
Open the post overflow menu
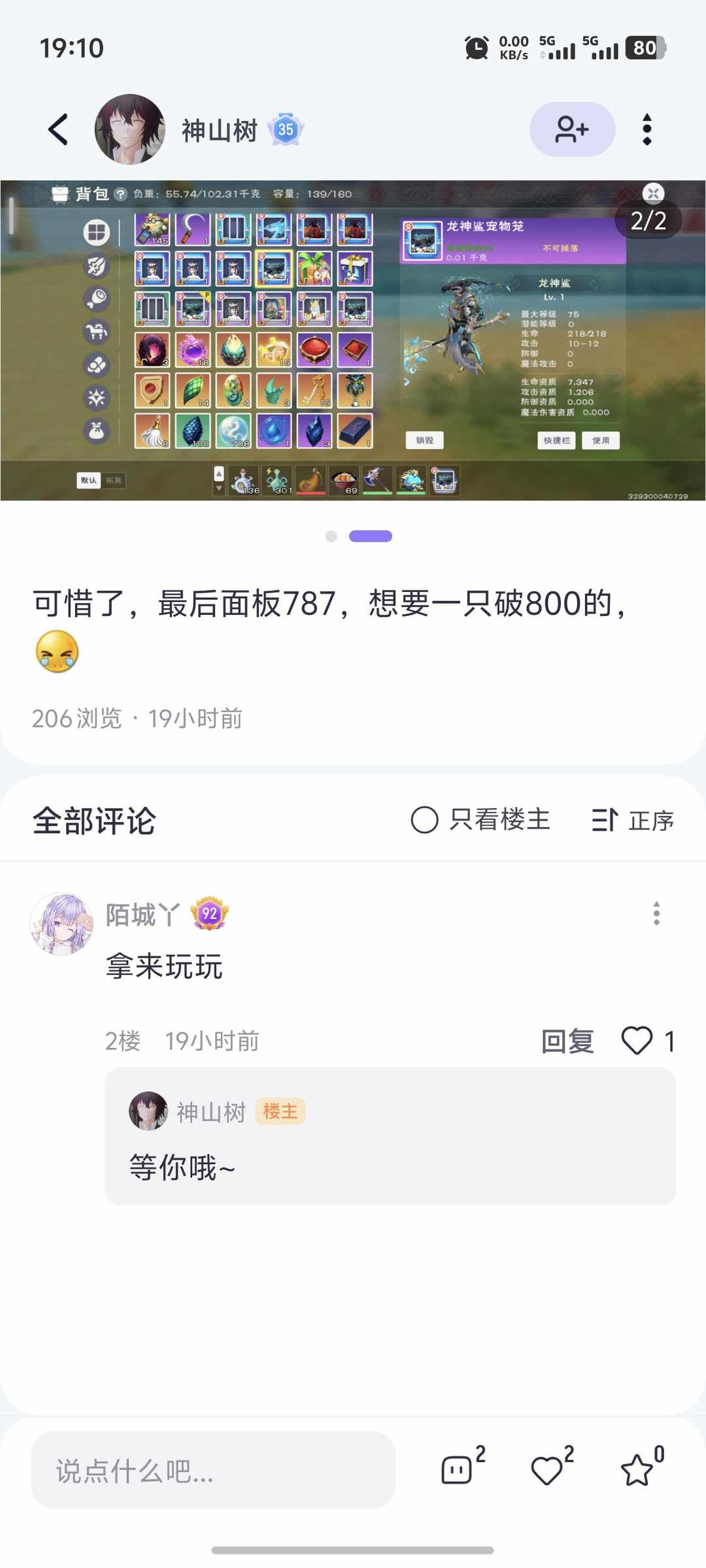coord(647,129)
